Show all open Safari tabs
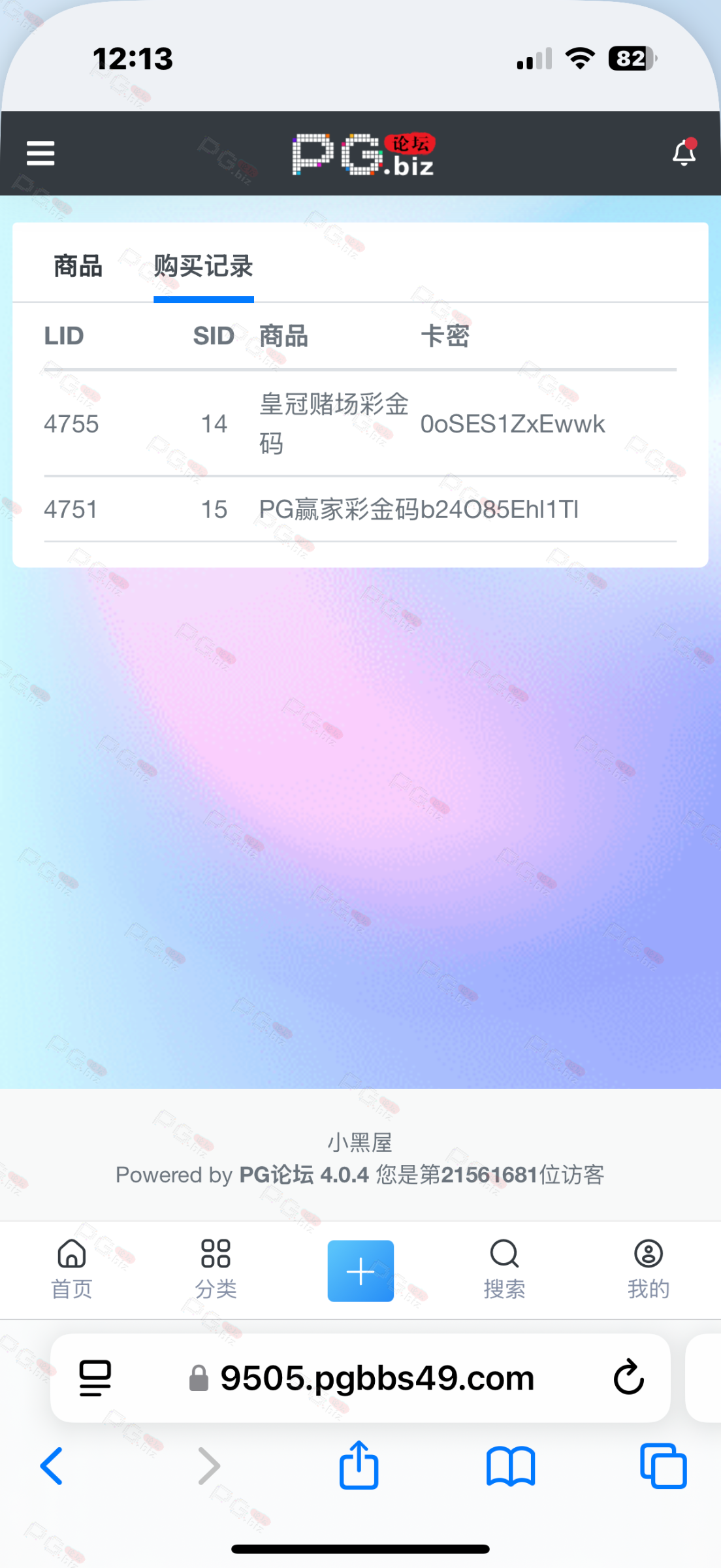The image size is (721, 1568). coord(663,1466)
